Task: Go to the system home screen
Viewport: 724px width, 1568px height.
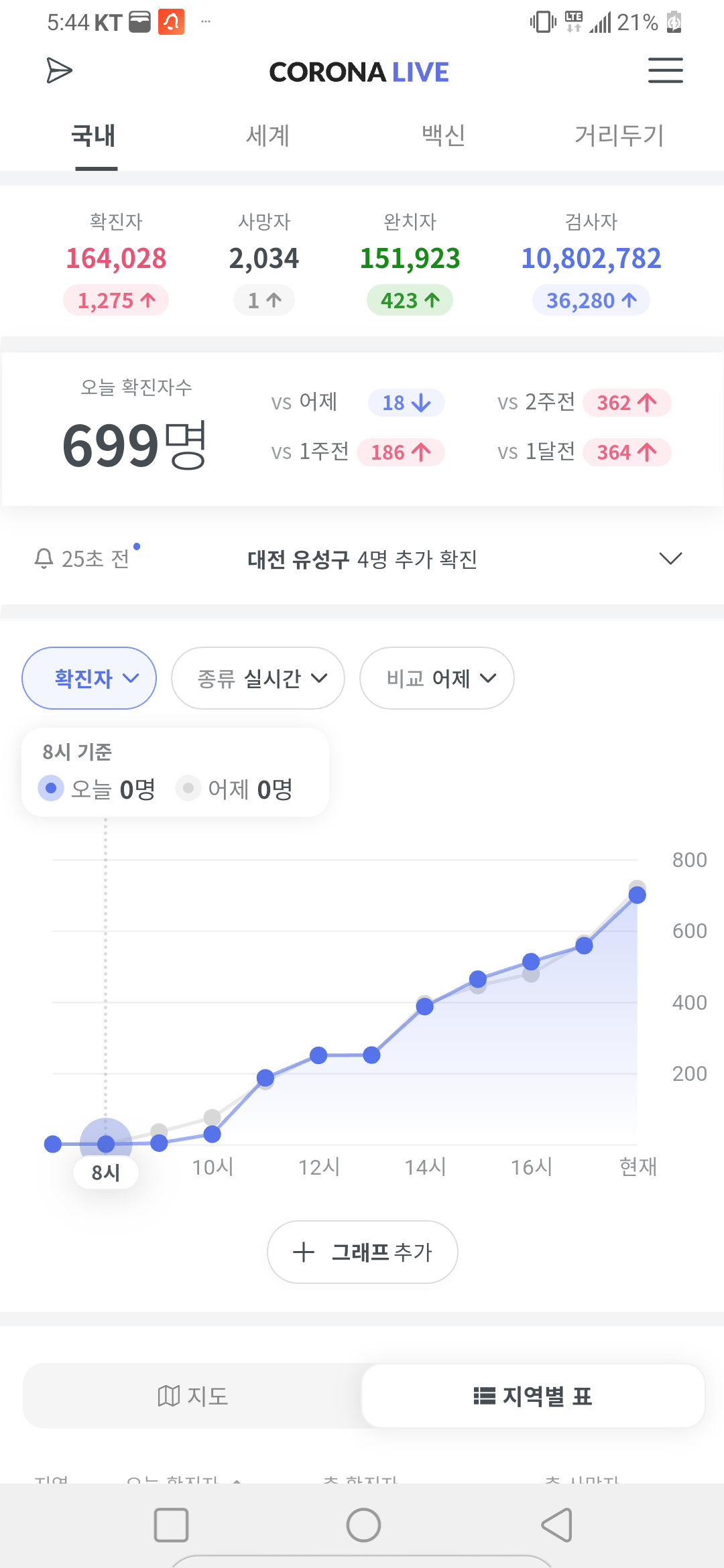Action: pyautogui.click(x=363, y=1525)
